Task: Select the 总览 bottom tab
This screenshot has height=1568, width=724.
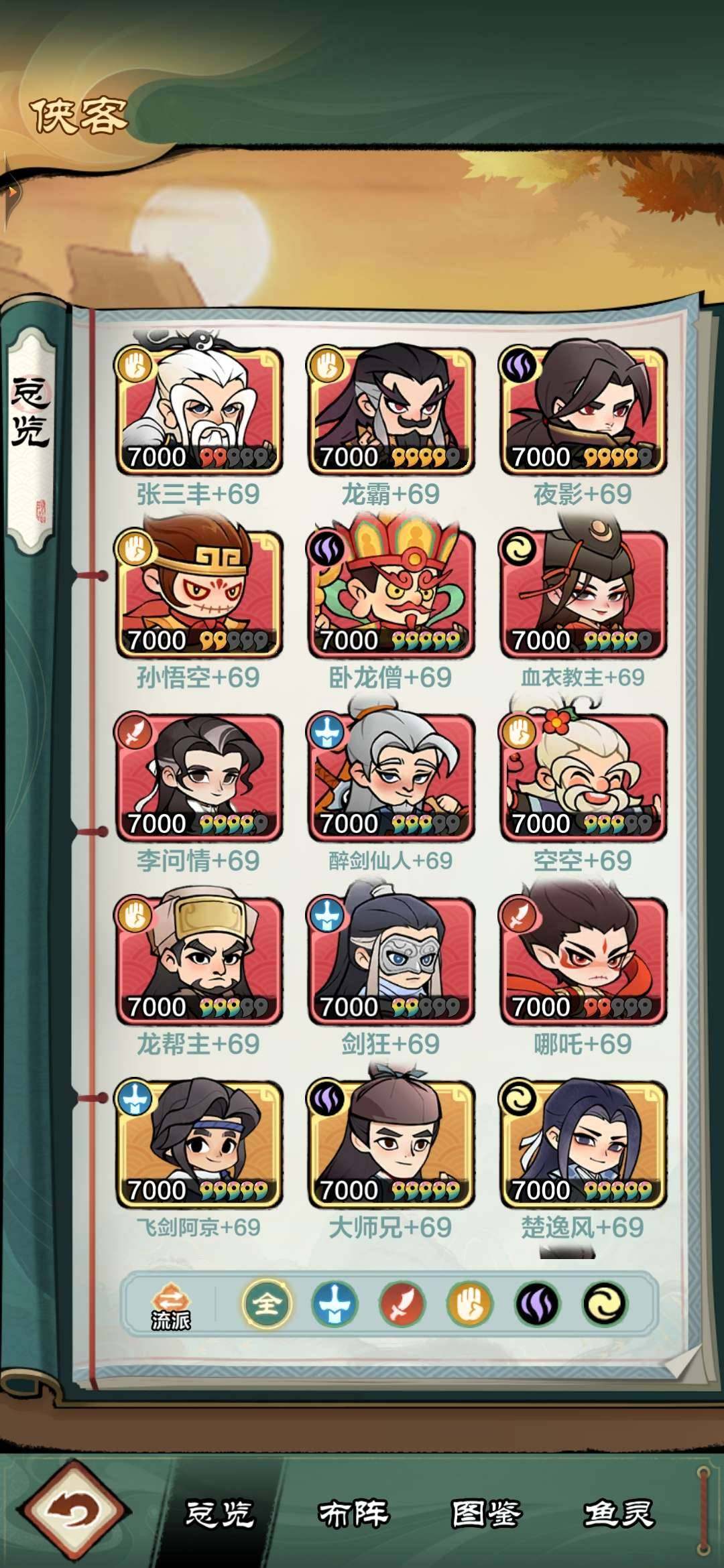Action: click(220, 1513)
